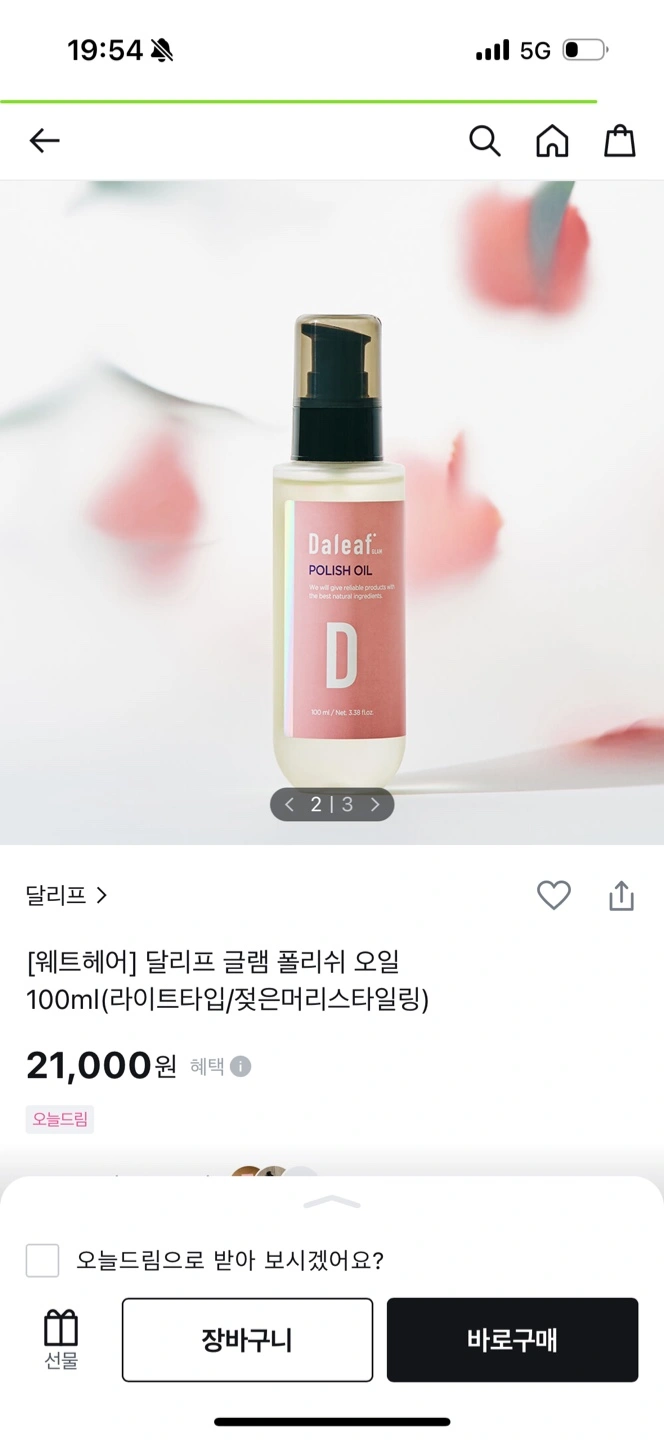Add to cart with 장바구니
Screen dimensions: 664x1440
pos(247,1340)
